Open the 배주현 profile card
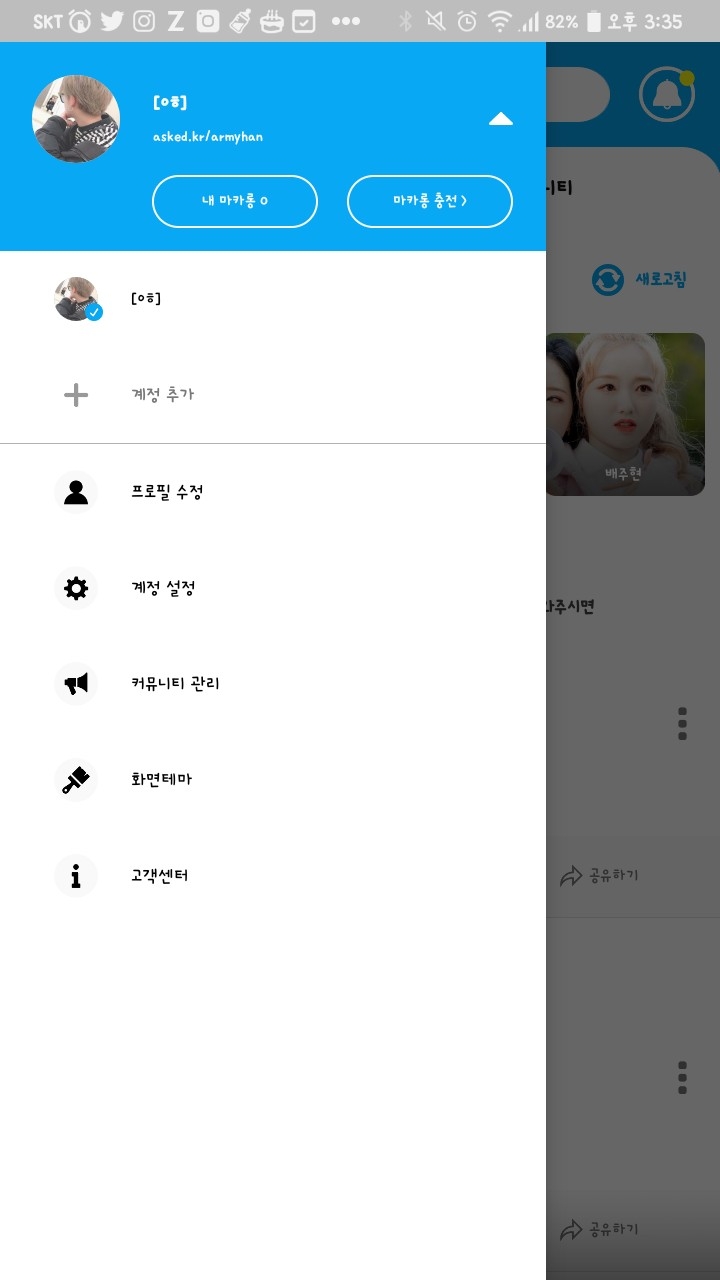Screen dimensions: 720x1280 coord(625,414)
